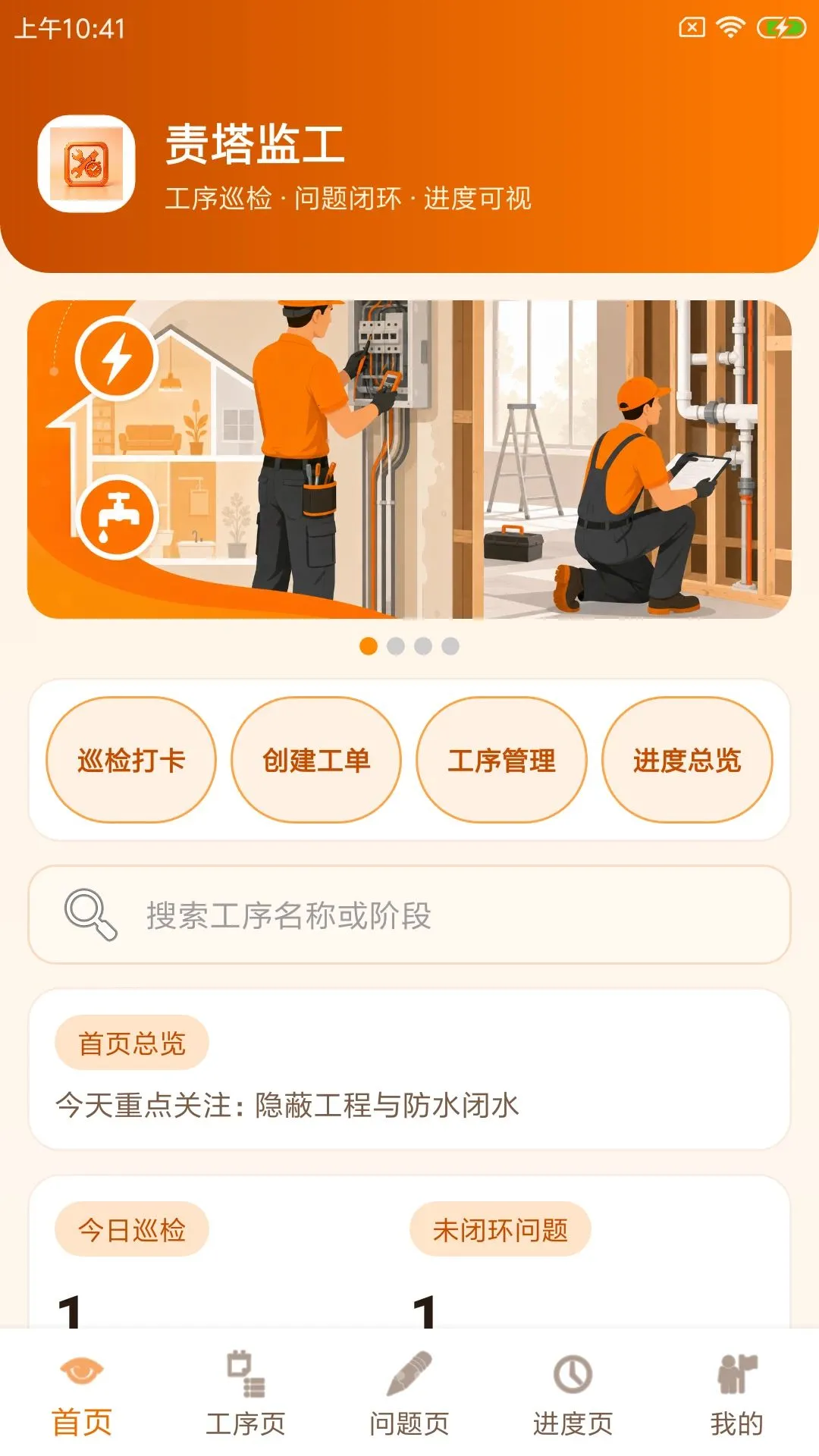Open 创建工单 to create a work order
Image resolution: width=819 pixels, height=1456 pixels.
[316, 760]
